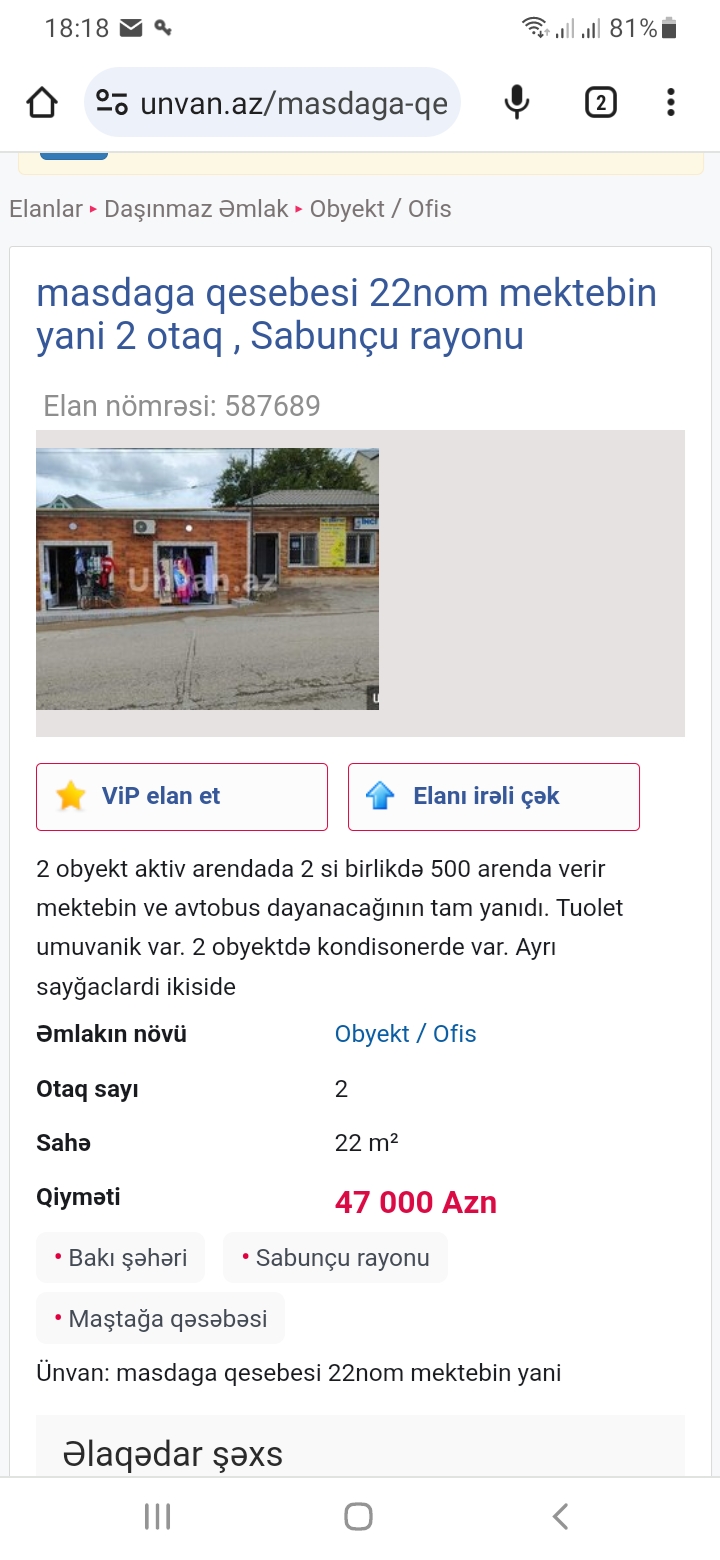
Task: Go to the browser home page
Action: 42,102
